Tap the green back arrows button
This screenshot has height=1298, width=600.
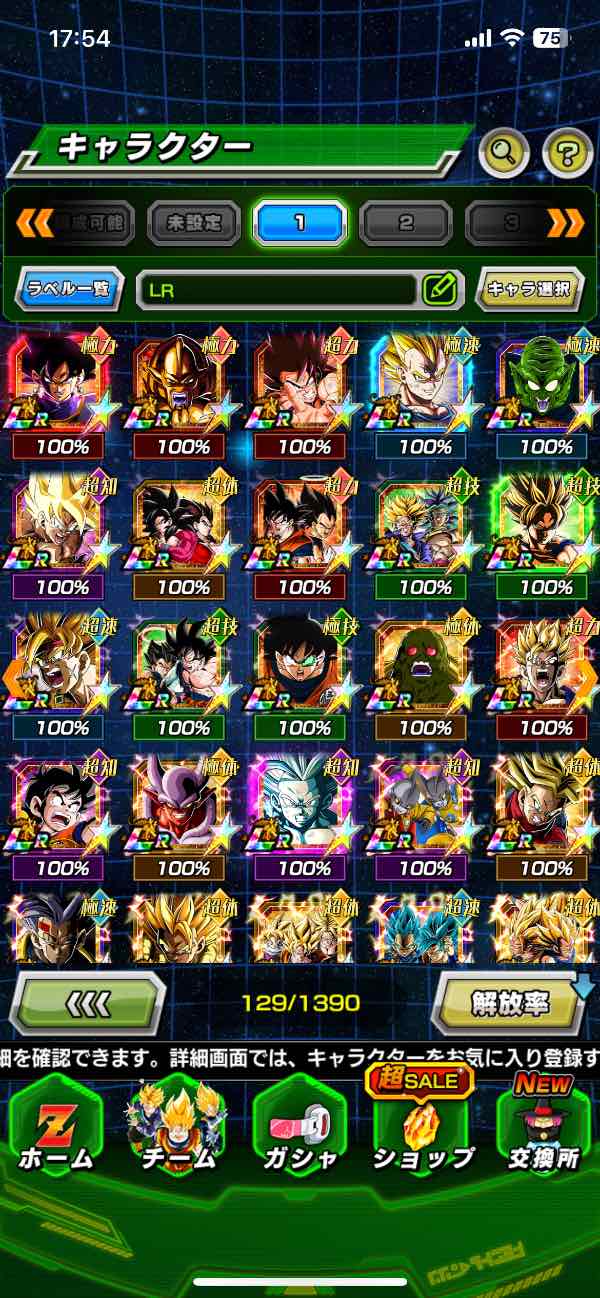[x=88, y=1001]
